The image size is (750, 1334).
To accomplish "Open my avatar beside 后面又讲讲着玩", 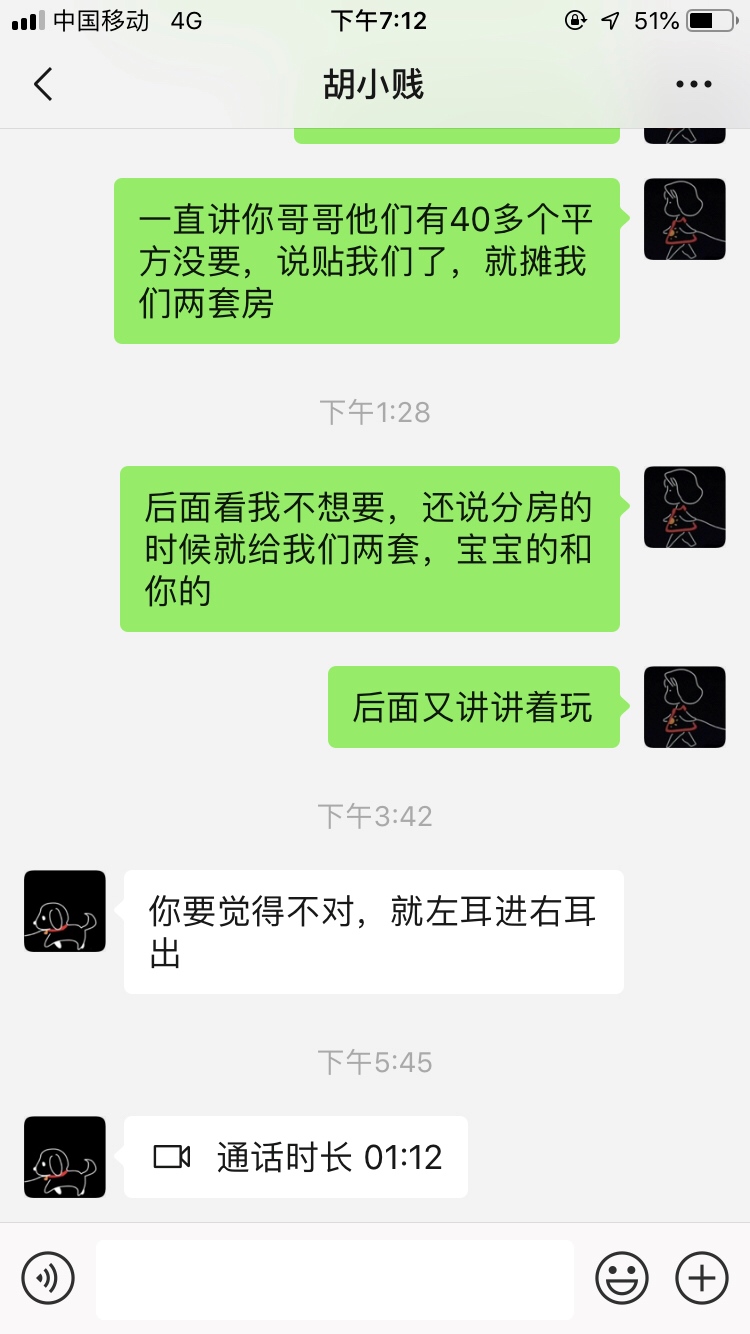I will (x=684, y=707).
